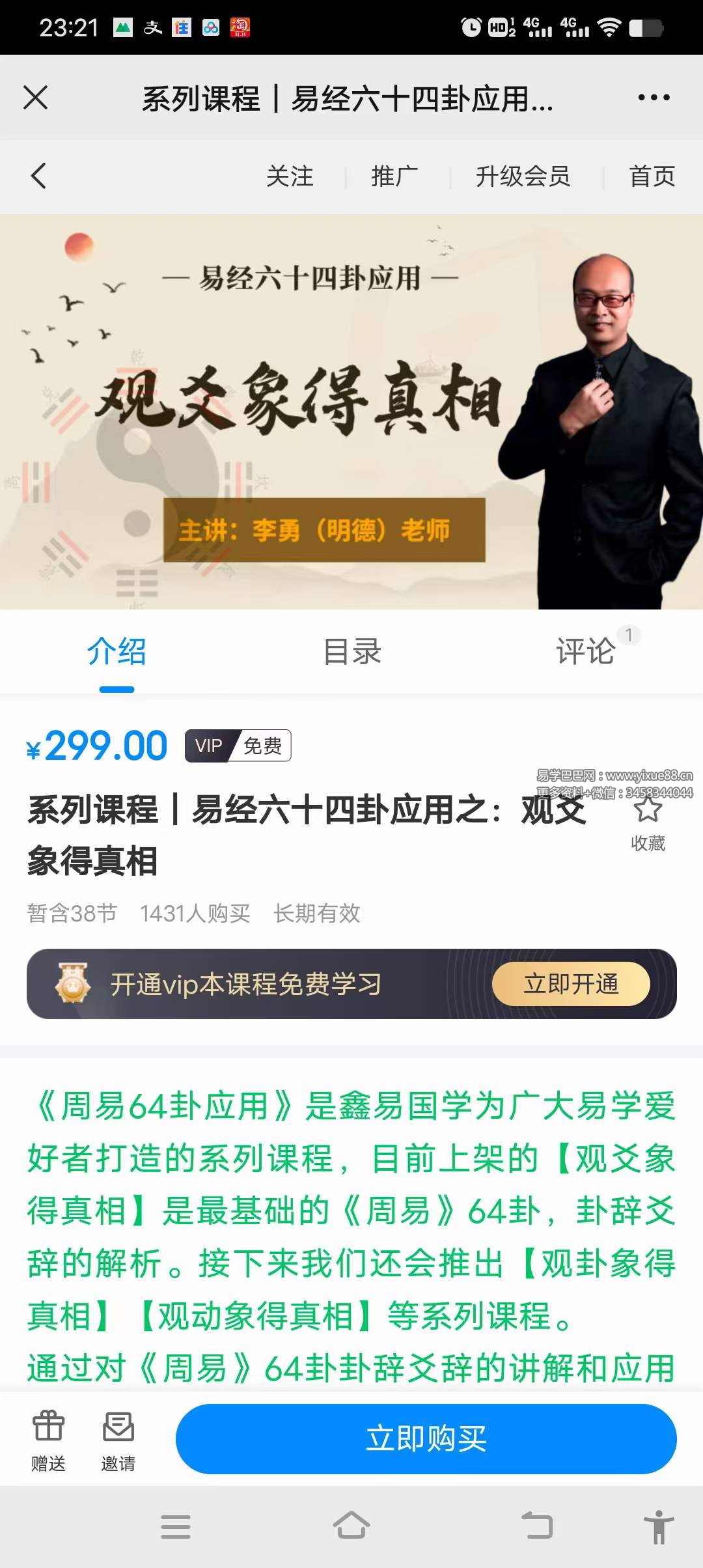The image size is (703, 1568).
Task: Select the 介绍 tab
Action: click(x=117, y=652)
